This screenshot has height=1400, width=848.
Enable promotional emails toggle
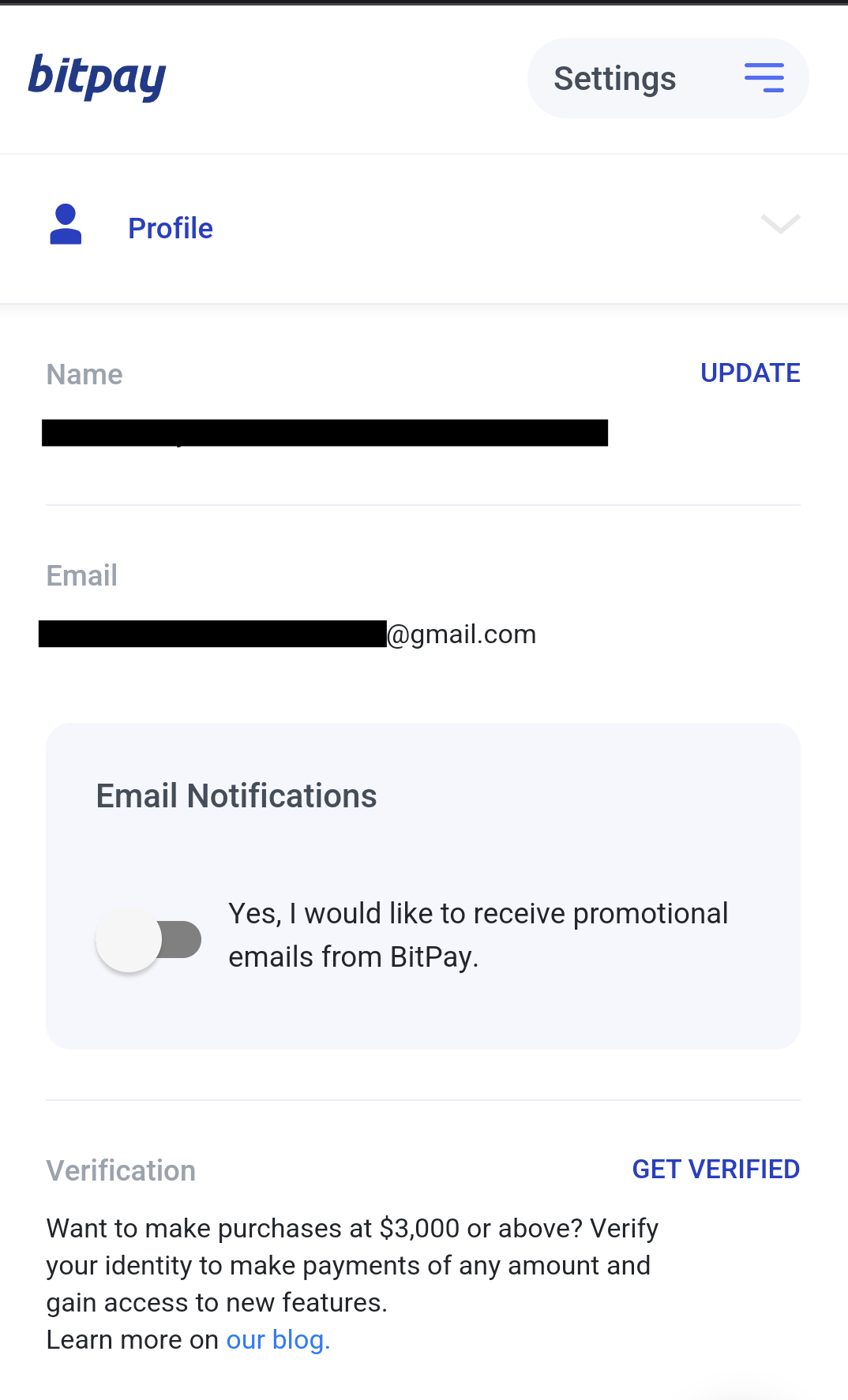tap(148, 939)
